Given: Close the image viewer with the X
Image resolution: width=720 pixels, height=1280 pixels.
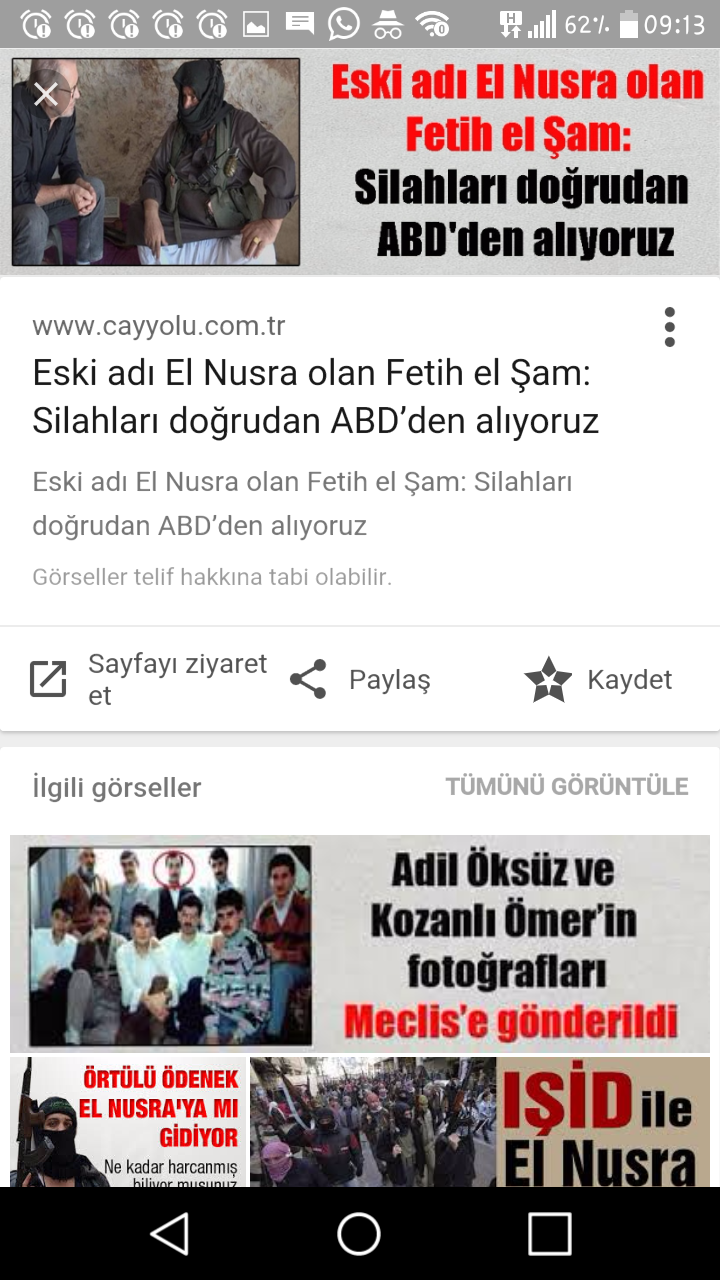Looking at the screenshot, I should [46, 95].
